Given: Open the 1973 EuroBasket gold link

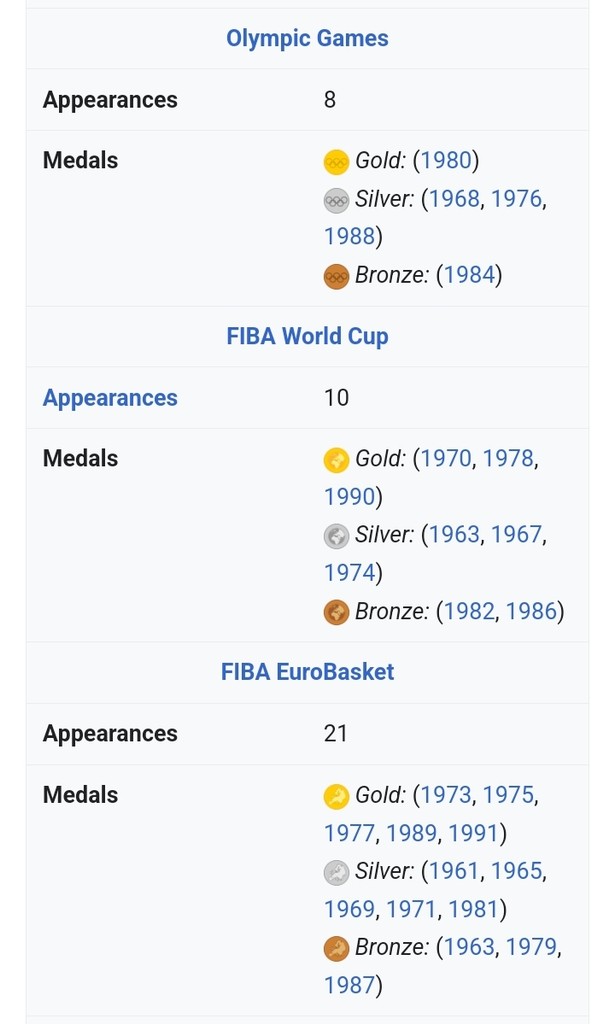Looking at the screenshot, I should point(446,795).
